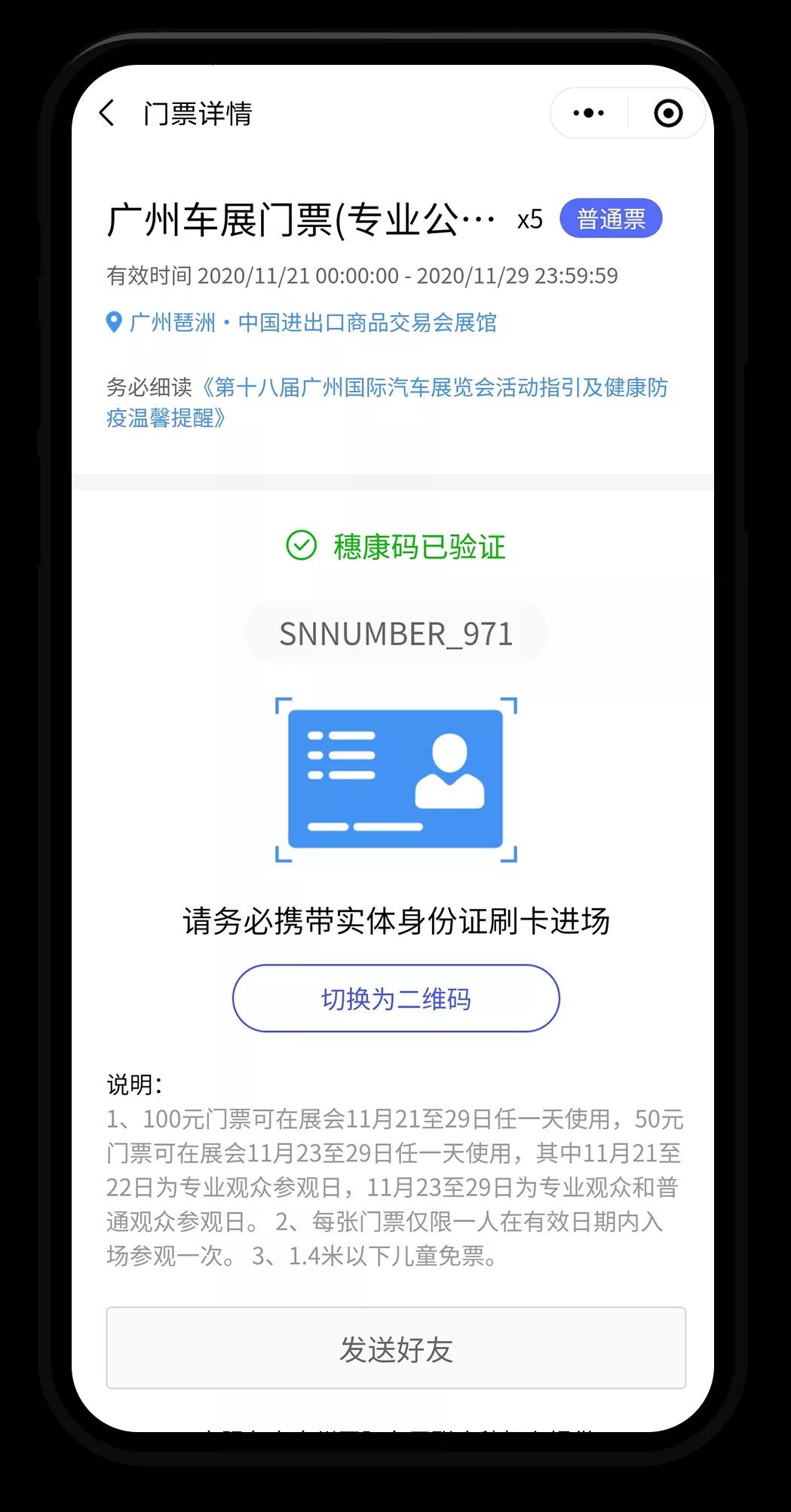Open the mini program more options menu
Image resolution: width=791 pixels, height=1512 pixels.
588,113
